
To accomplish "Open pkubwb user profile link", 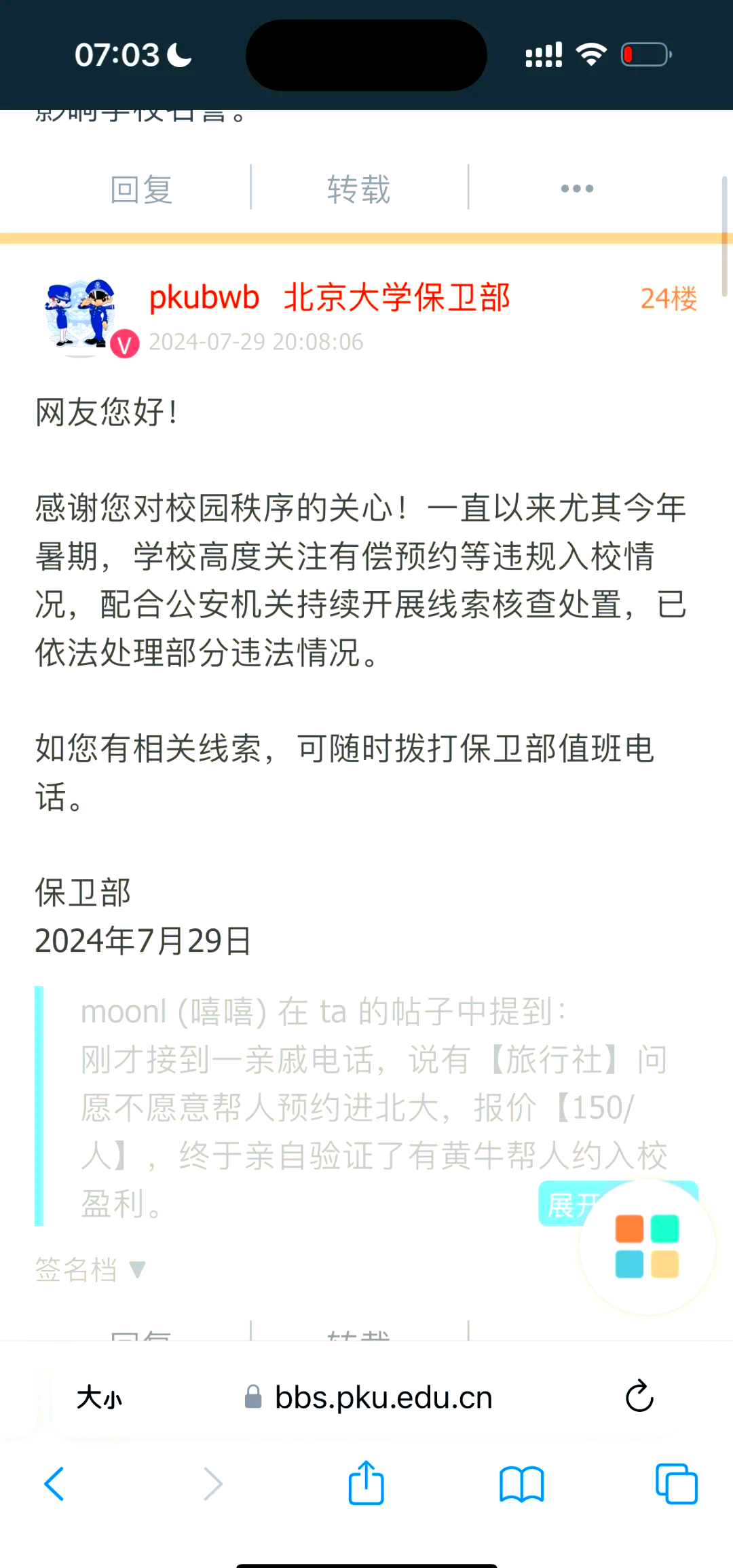I will [x=204, y=298].
